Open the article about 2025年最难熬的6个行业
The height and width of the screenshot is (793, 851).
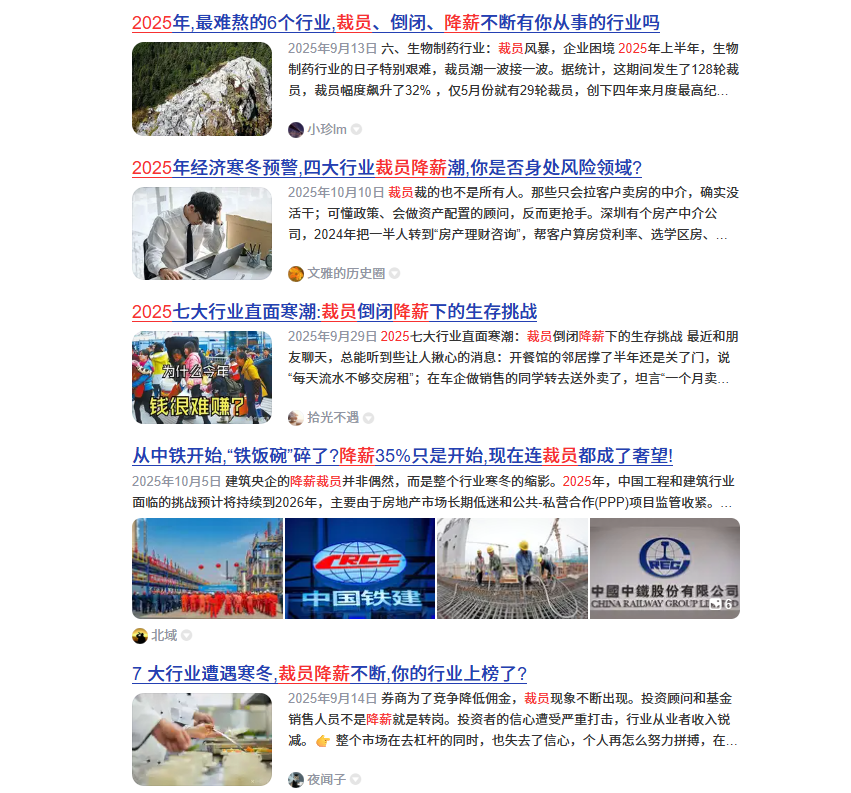(395, 23)
